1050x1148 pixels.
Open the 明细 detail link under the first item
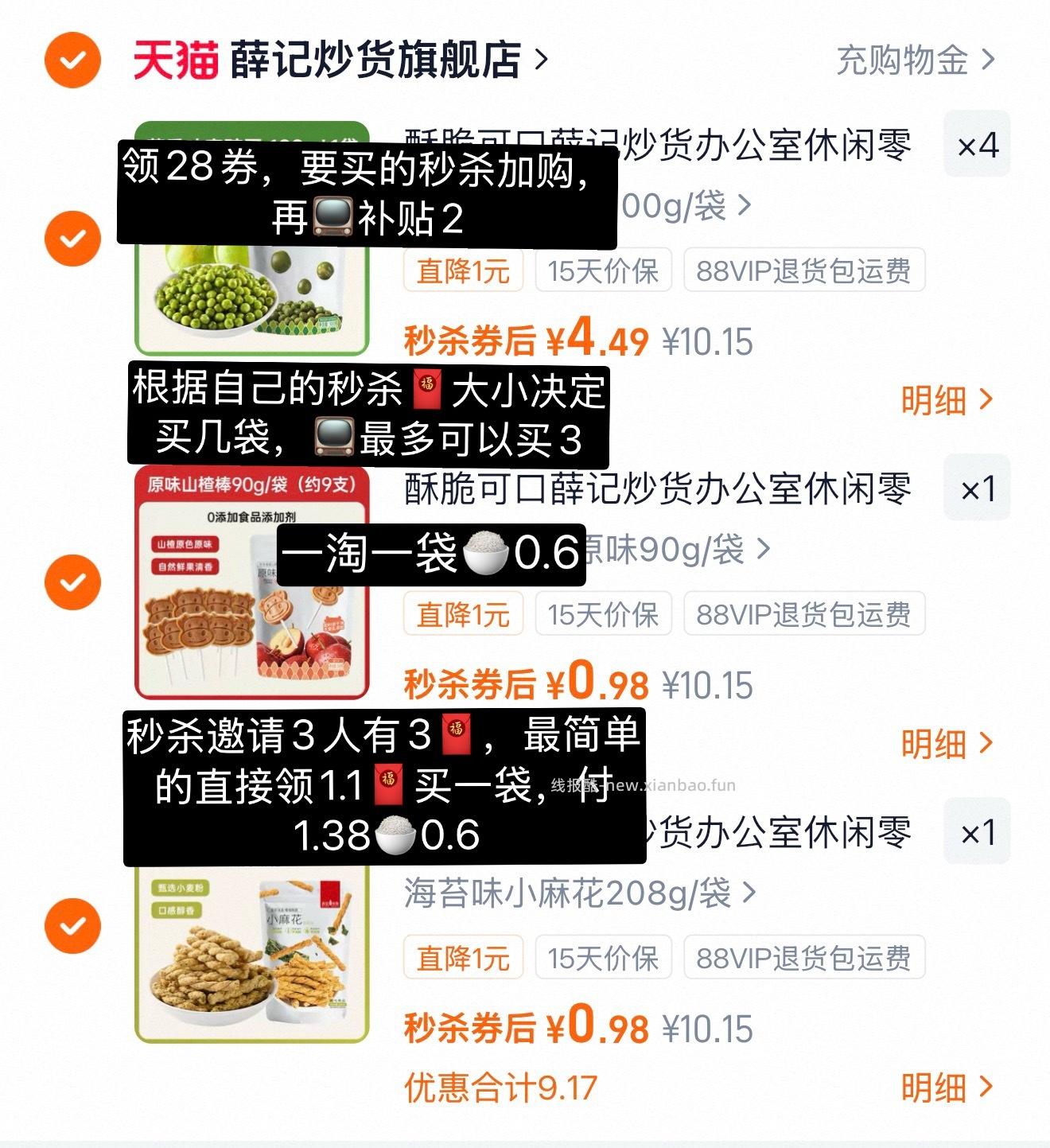coord(942,403)
